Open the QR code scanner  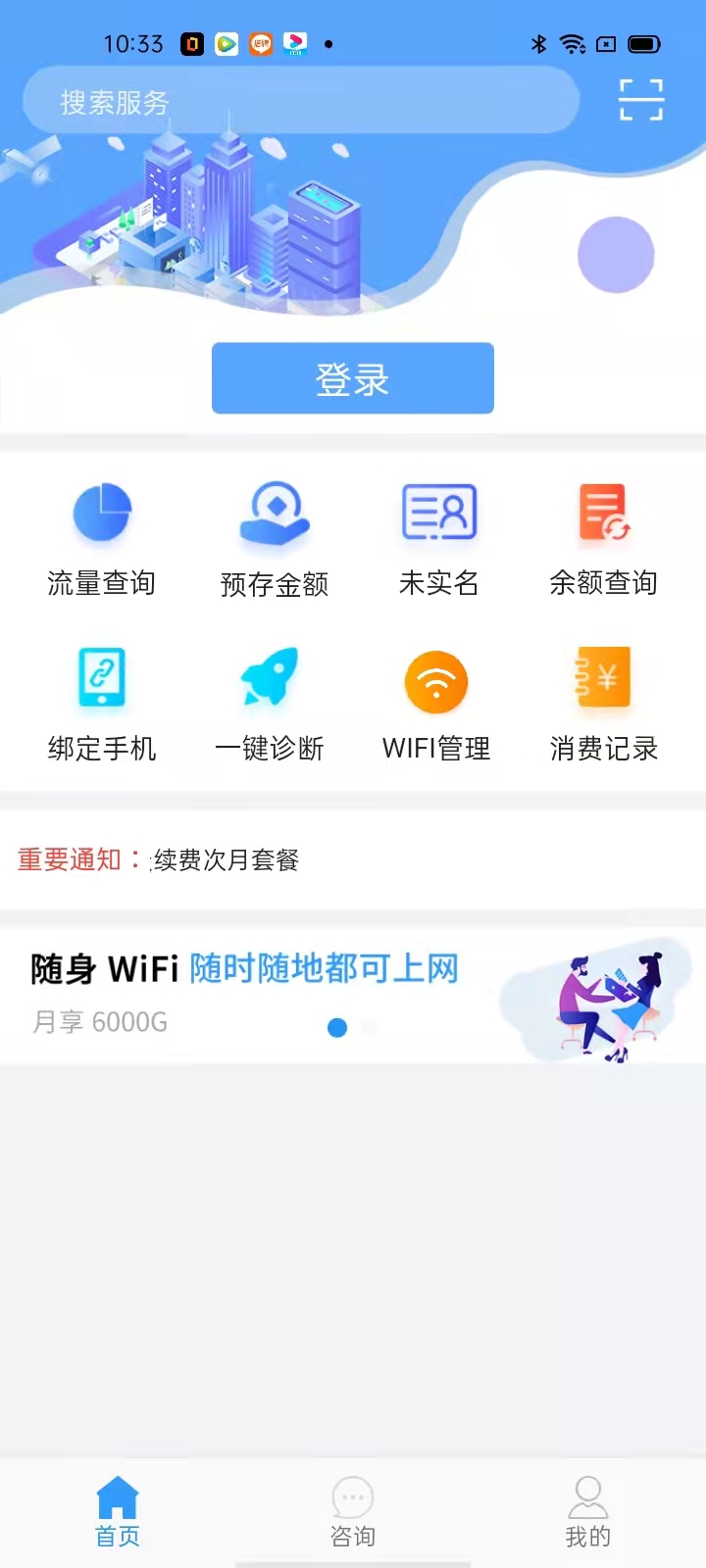point(641,100)
